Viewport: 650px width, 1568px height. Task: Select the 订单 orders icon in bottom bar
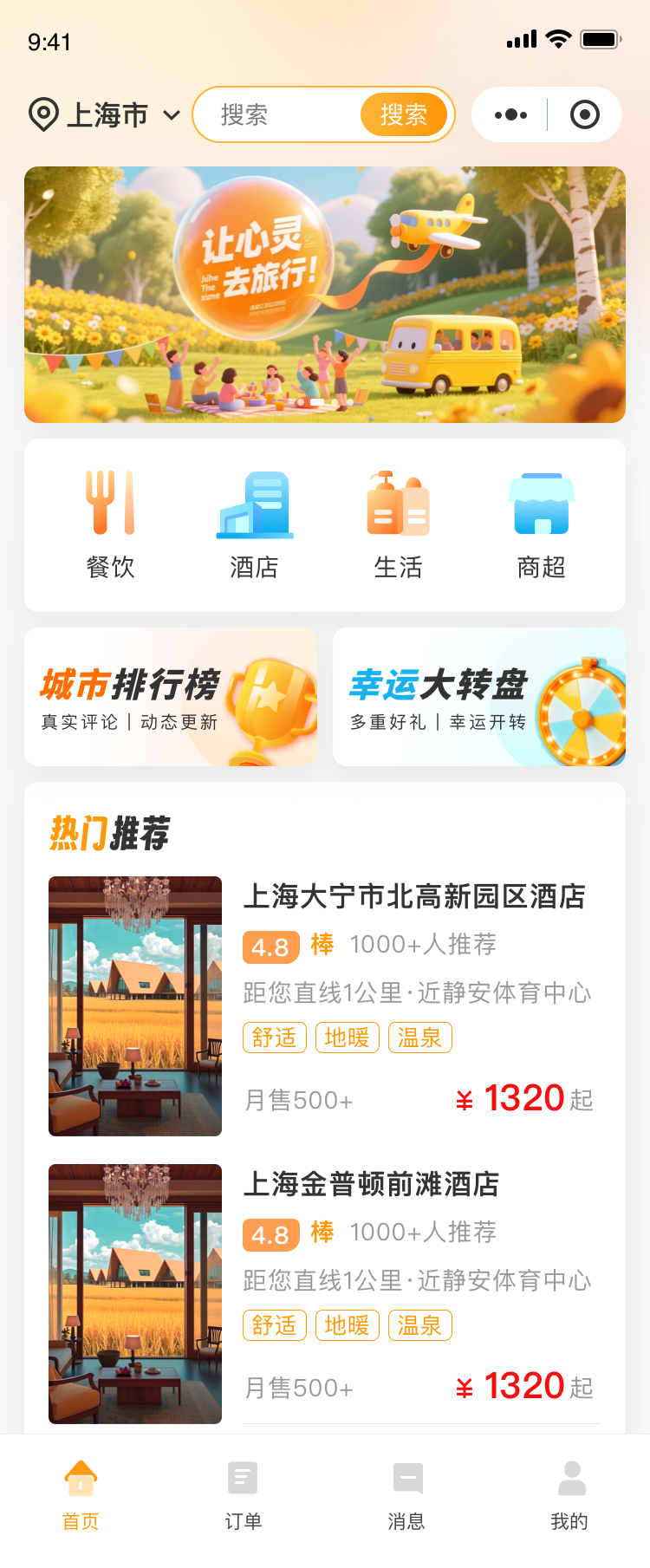click(x=242, y=1477)
